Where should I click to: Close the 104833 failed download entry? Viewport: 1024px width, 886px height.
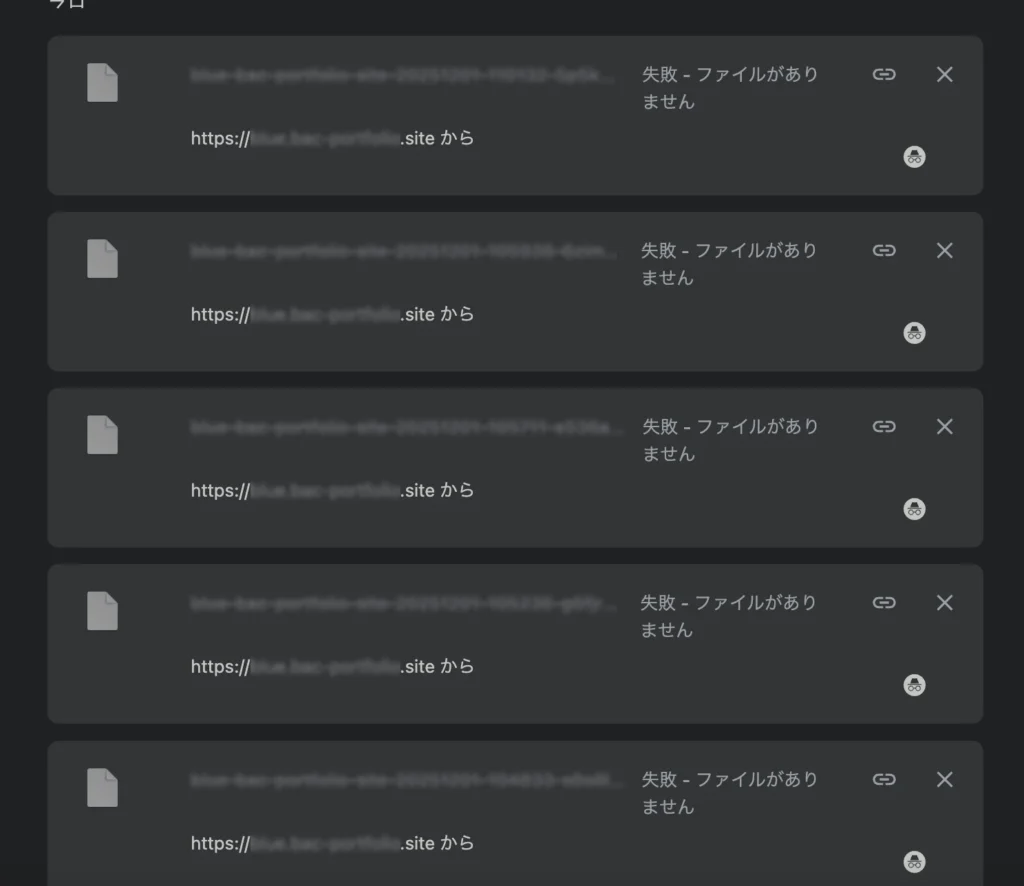point(944,780)
